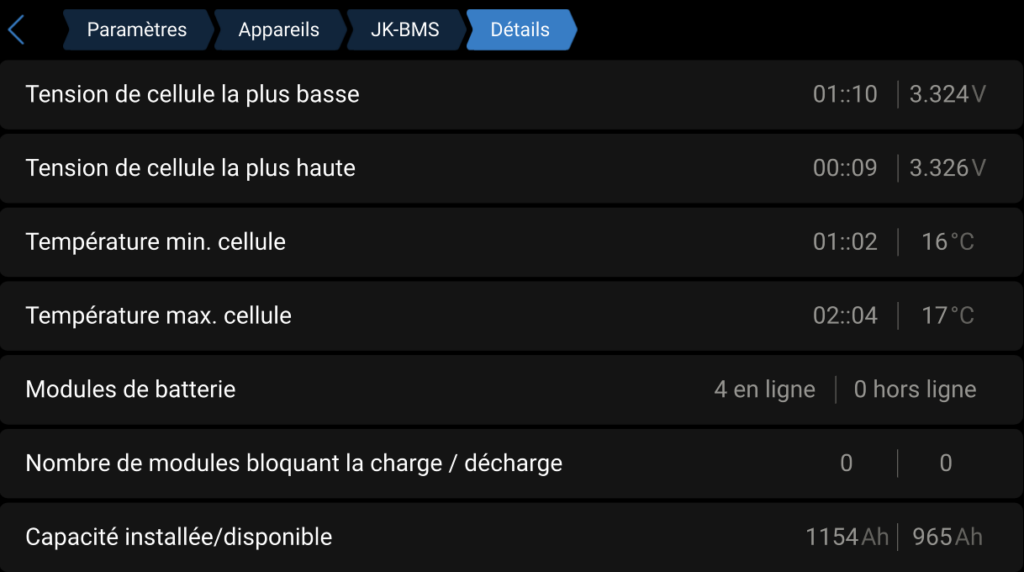1024x572 pixels.
Task: Open the Paramètres breadcrumb
Action: click(x=136, y=30)
